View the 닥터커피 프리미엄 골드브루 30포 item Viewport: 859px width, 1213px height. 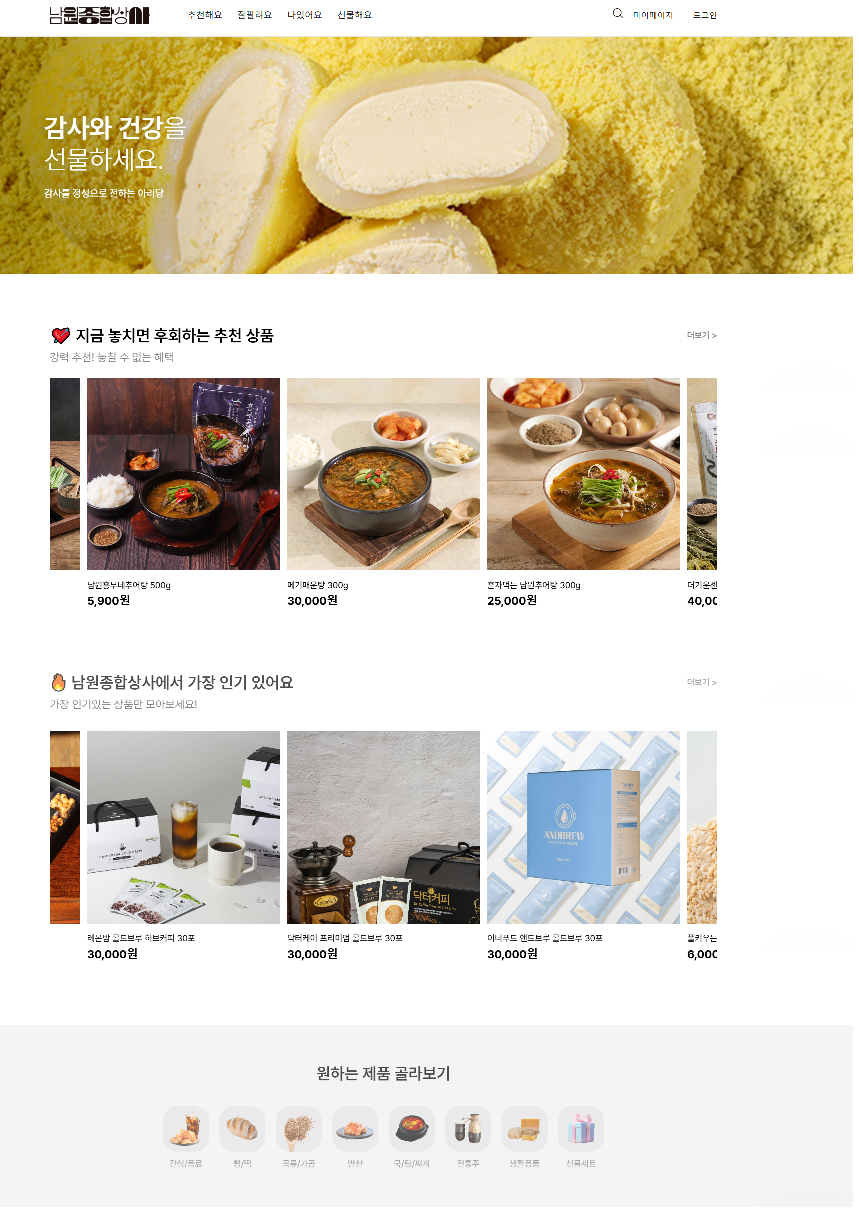(x=383, y=827)
